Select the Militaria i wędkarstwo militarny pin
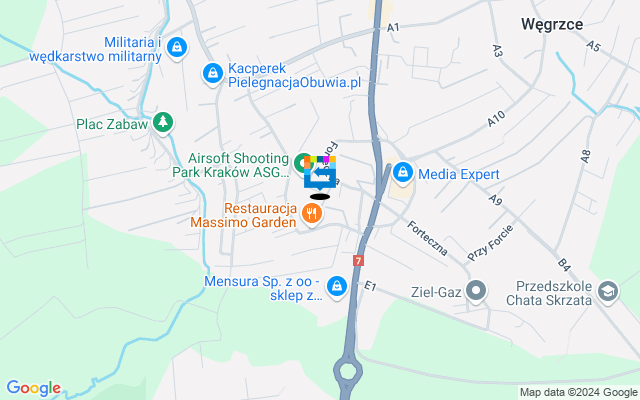The width and height of the screenshot is (640, 400). click(176, 46)
